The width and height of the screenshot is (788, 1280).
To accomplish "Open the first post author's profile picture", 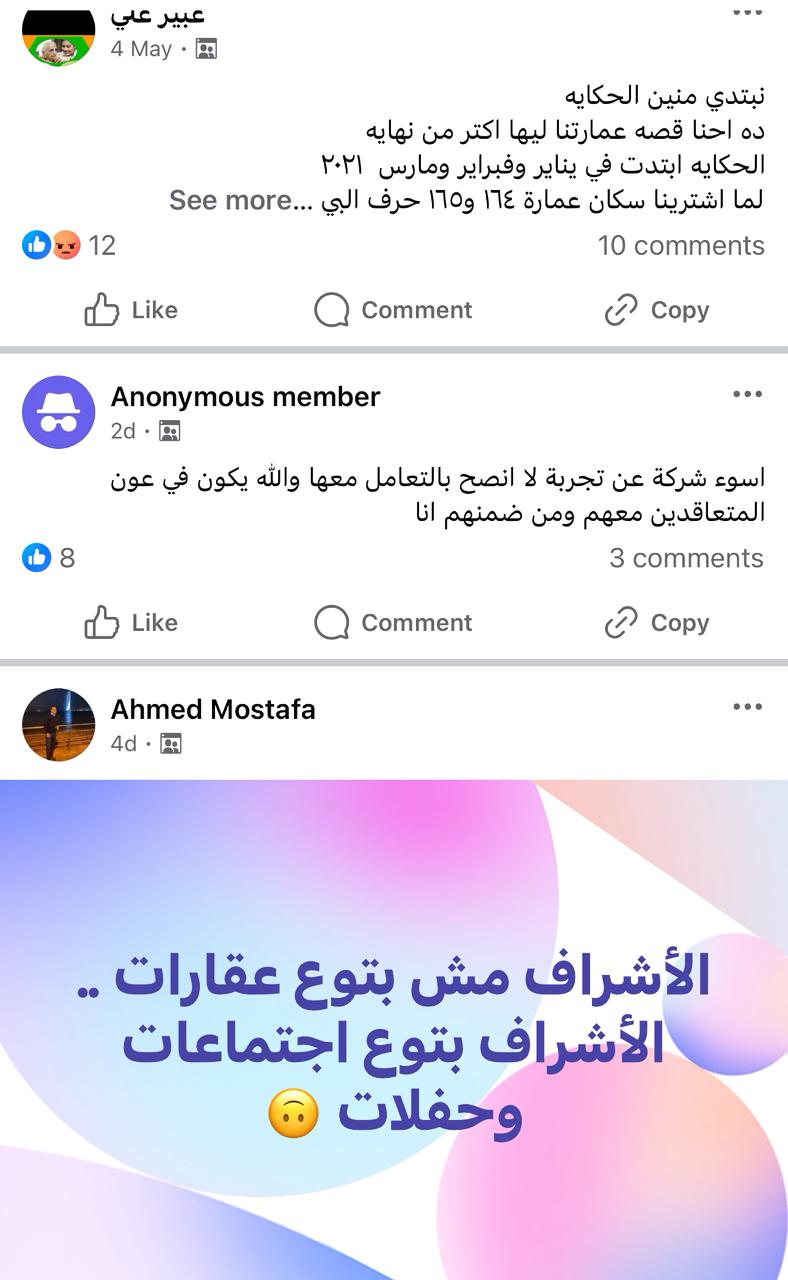I will tap(58, 36).
